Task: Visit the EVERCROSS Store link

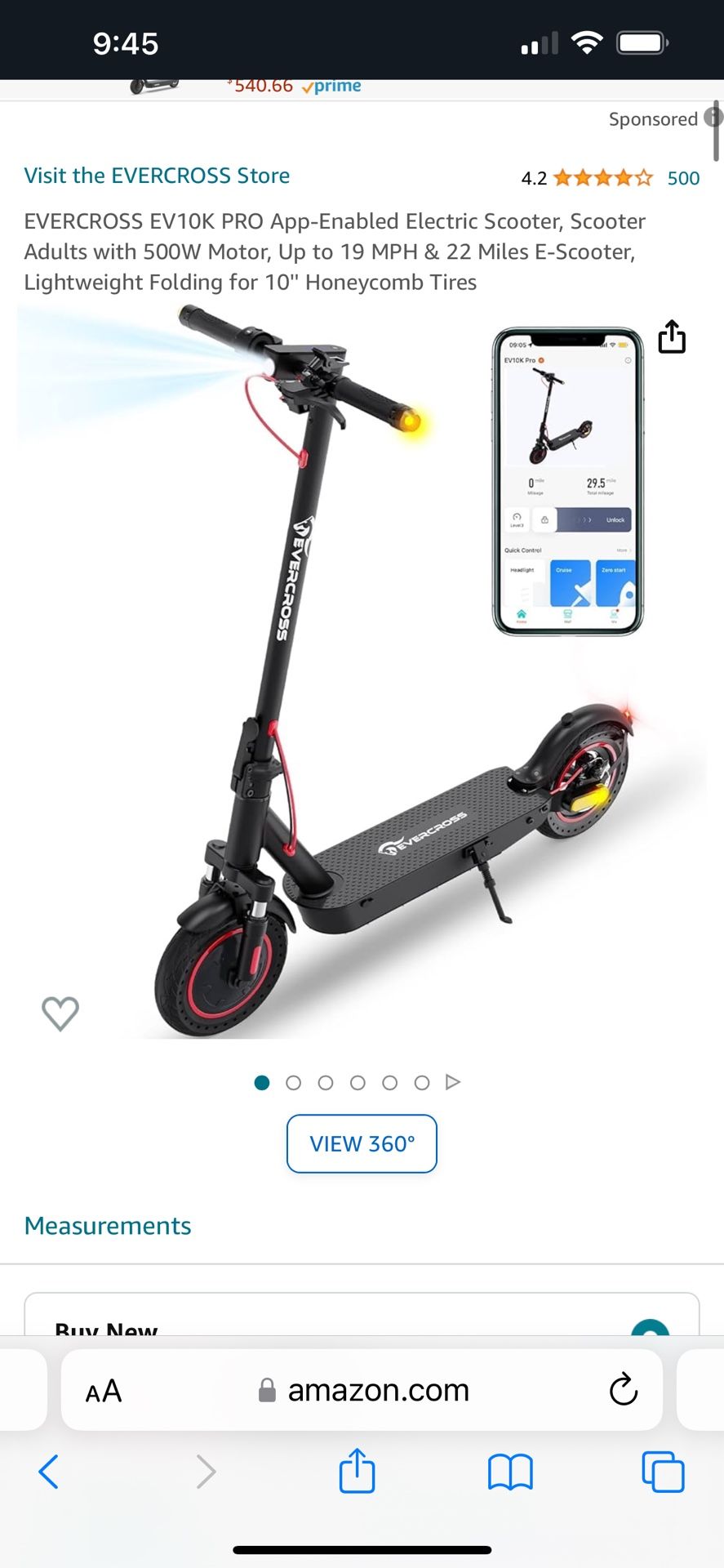Action: (x=157, y=176)
